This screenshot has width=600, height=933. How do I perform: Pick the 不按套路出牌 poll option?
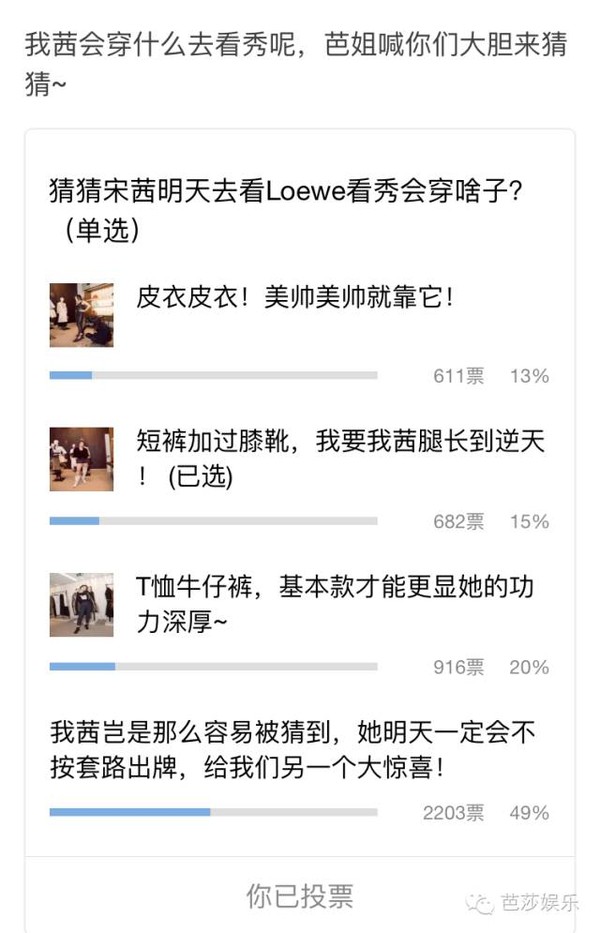coord(294,750)
